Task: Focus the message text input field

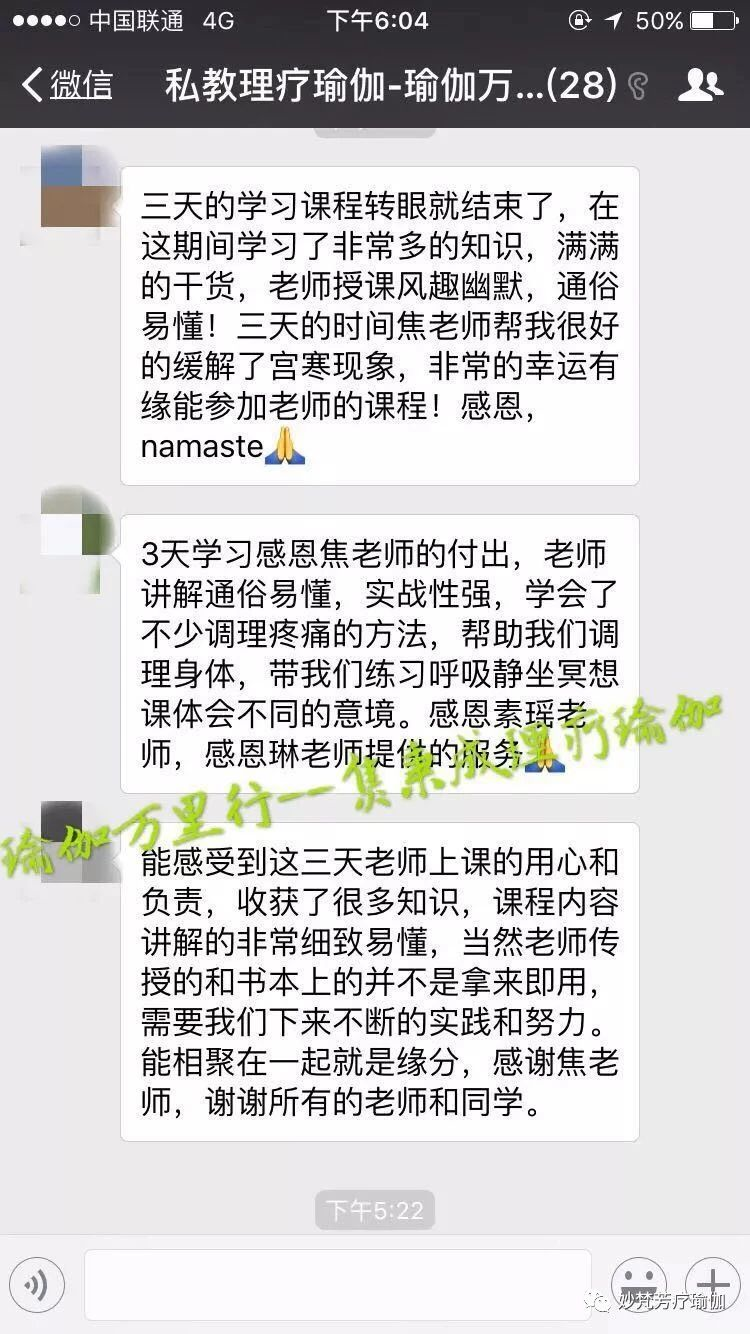Action: [x=338, y=1284]
